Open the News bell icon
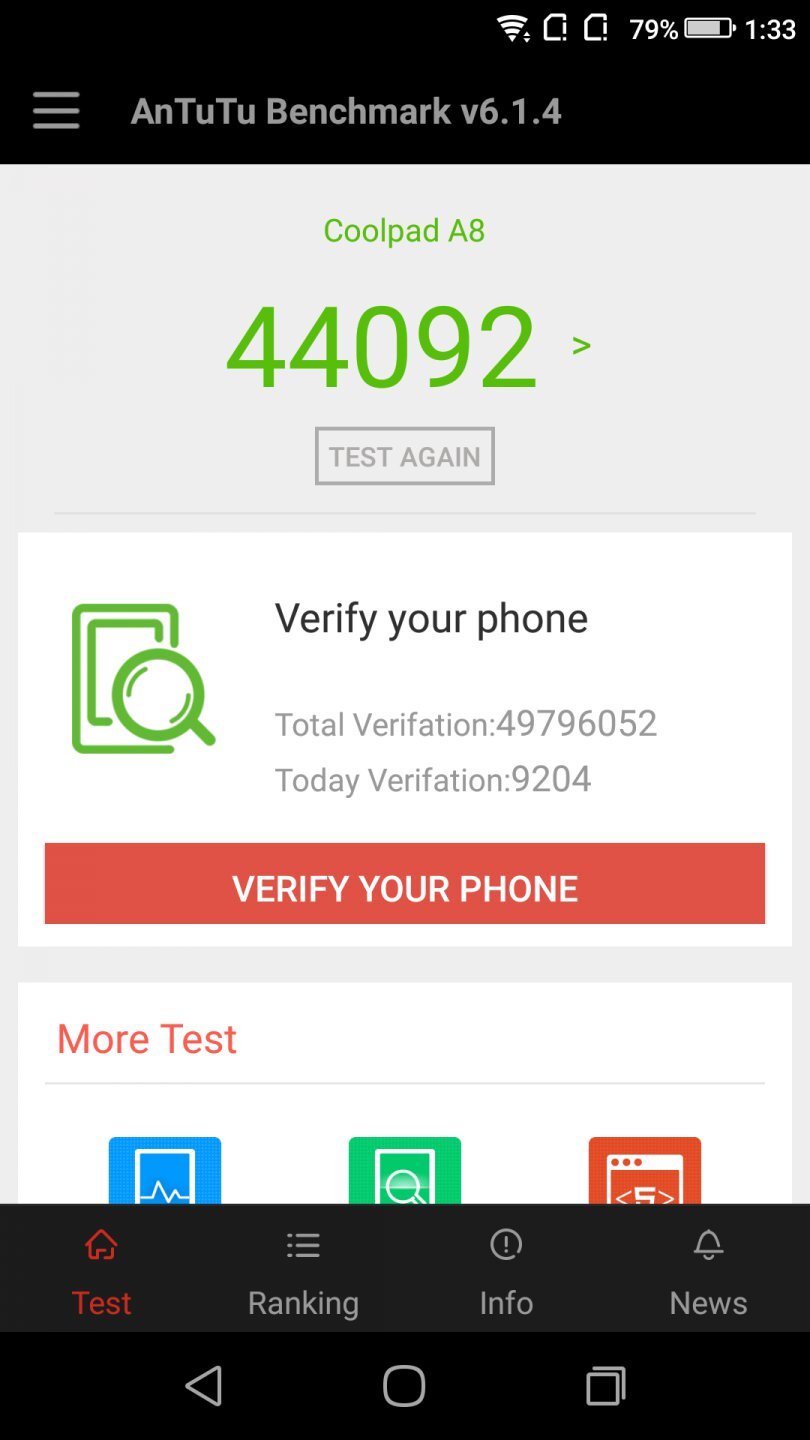The width and height of the screenshot is (810, 1440). click(708, 1245)
